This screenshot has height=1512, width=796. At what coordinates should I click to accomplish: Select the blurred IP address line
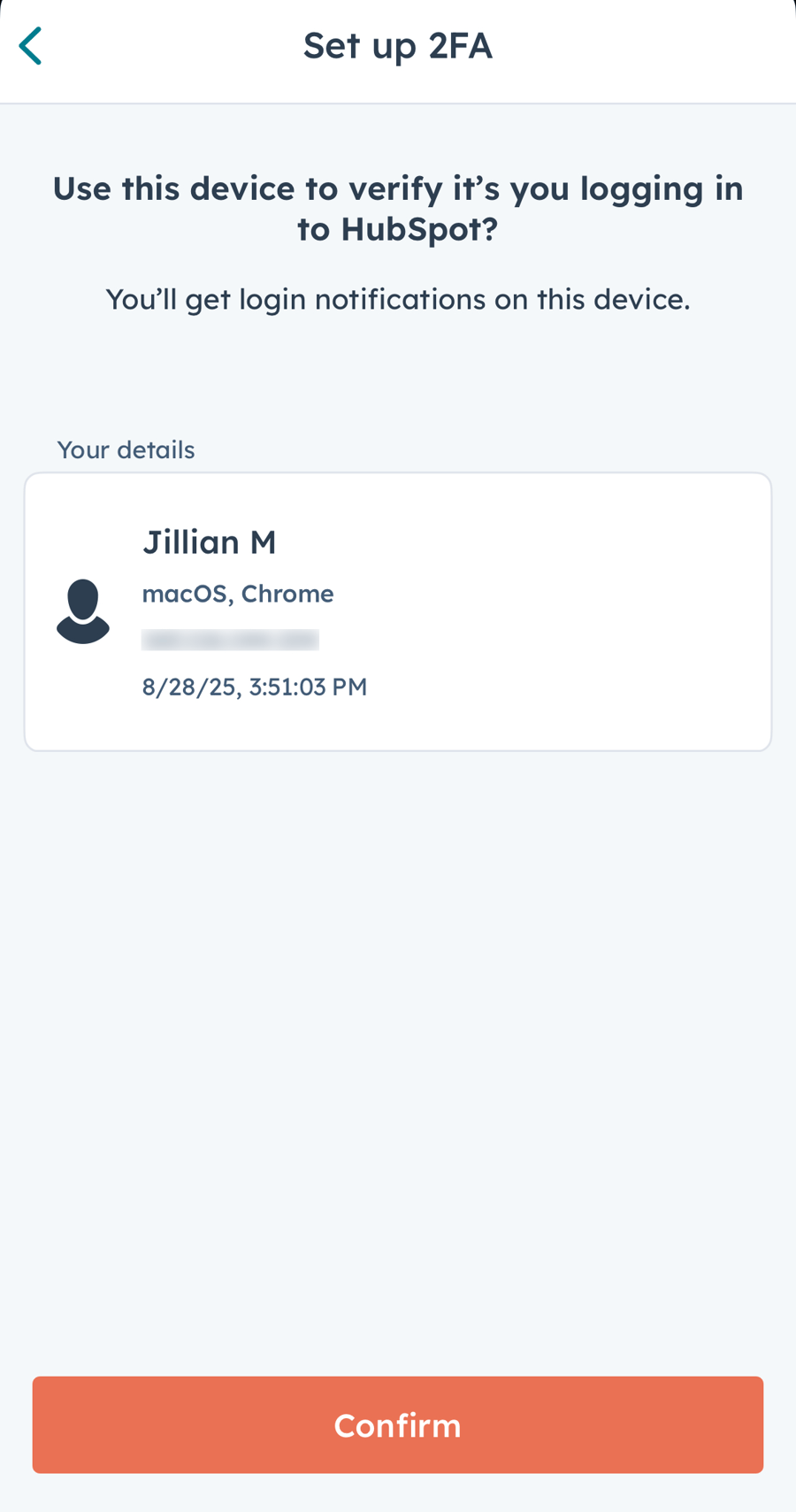pyautogui.click(x=230, y=639)
